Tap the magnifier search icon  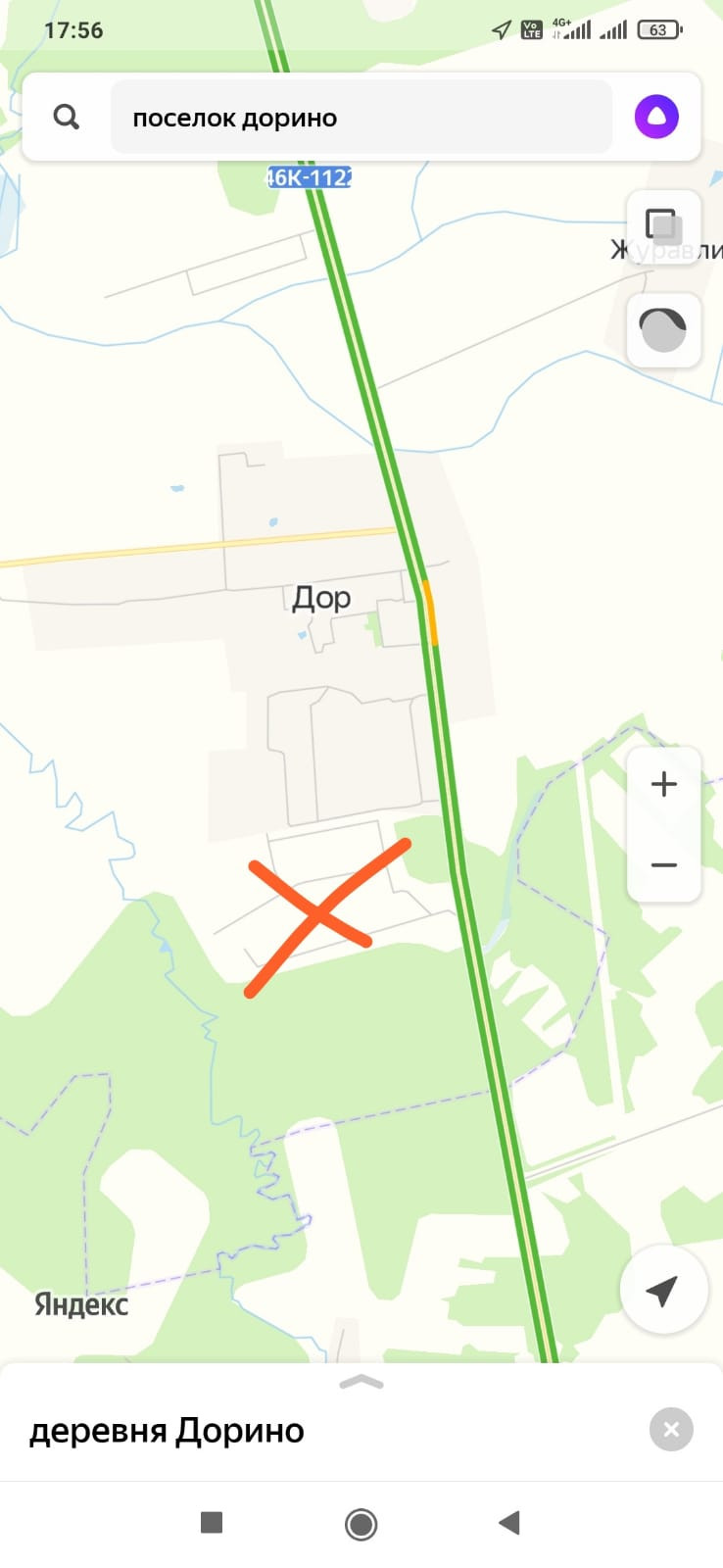pyautogui.click(x=66, y=118)
